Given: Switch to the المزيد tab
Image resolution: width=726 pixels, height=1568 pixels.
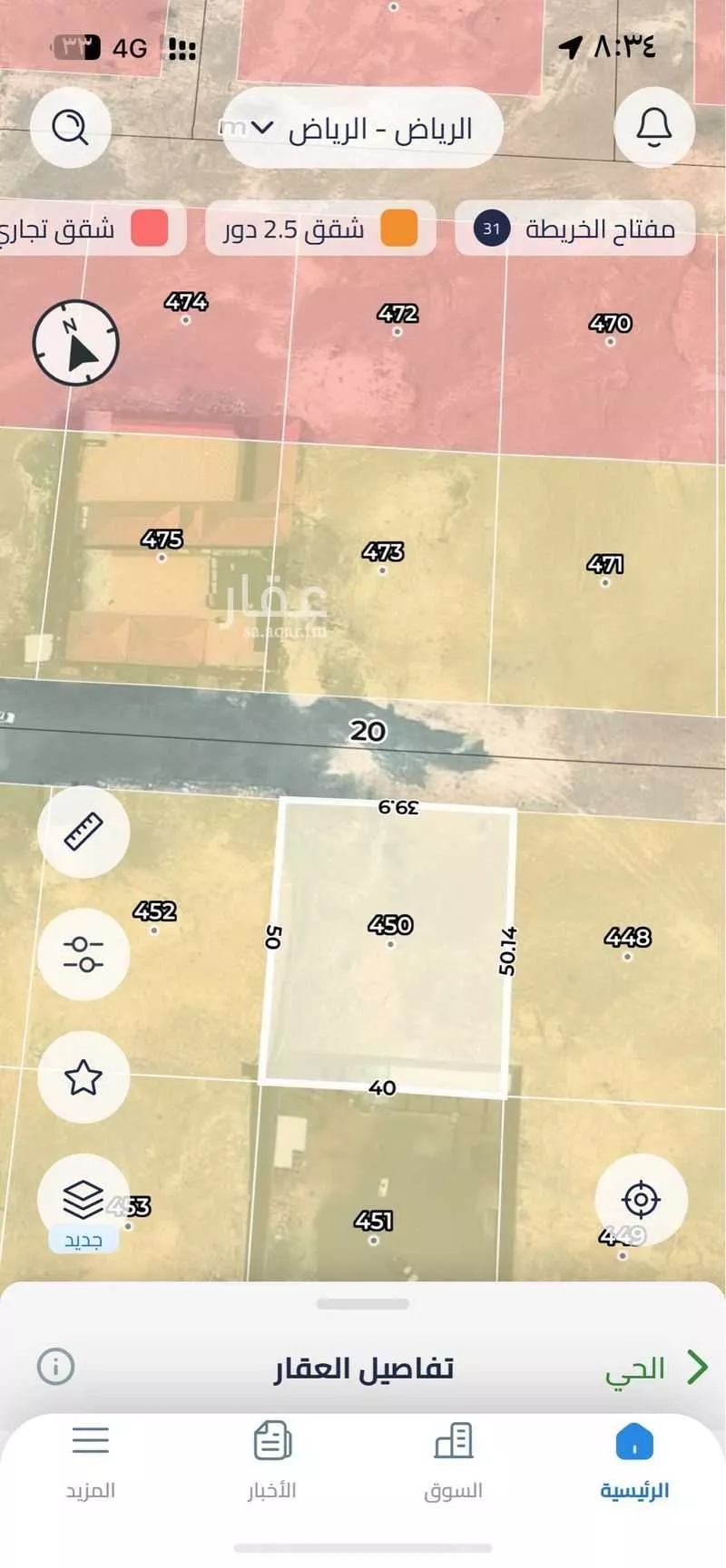Looking at the screenshot, I should [x=91, y=1461].
